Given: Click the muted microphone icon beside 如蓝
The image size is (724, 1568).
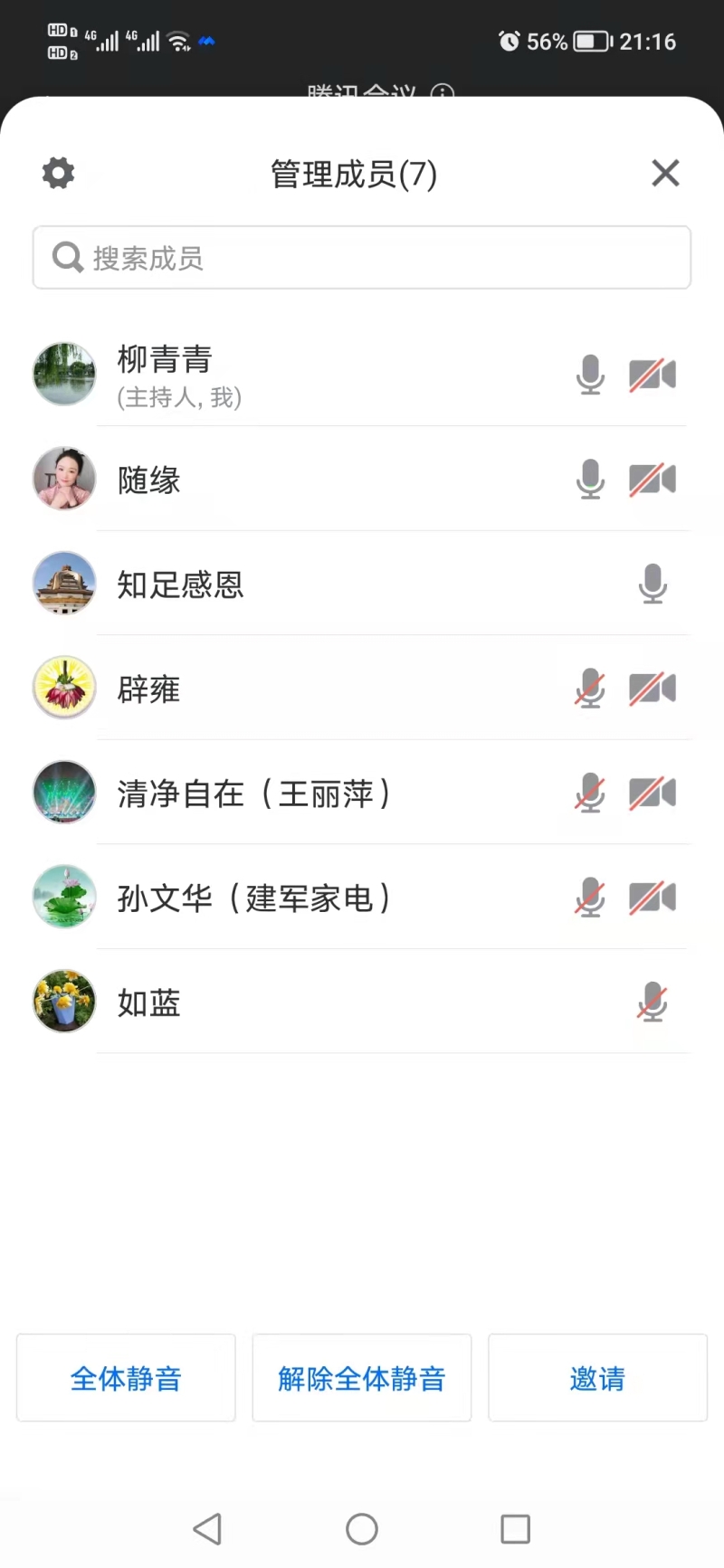Looking at the screenshot, I should coord(653,1002).
